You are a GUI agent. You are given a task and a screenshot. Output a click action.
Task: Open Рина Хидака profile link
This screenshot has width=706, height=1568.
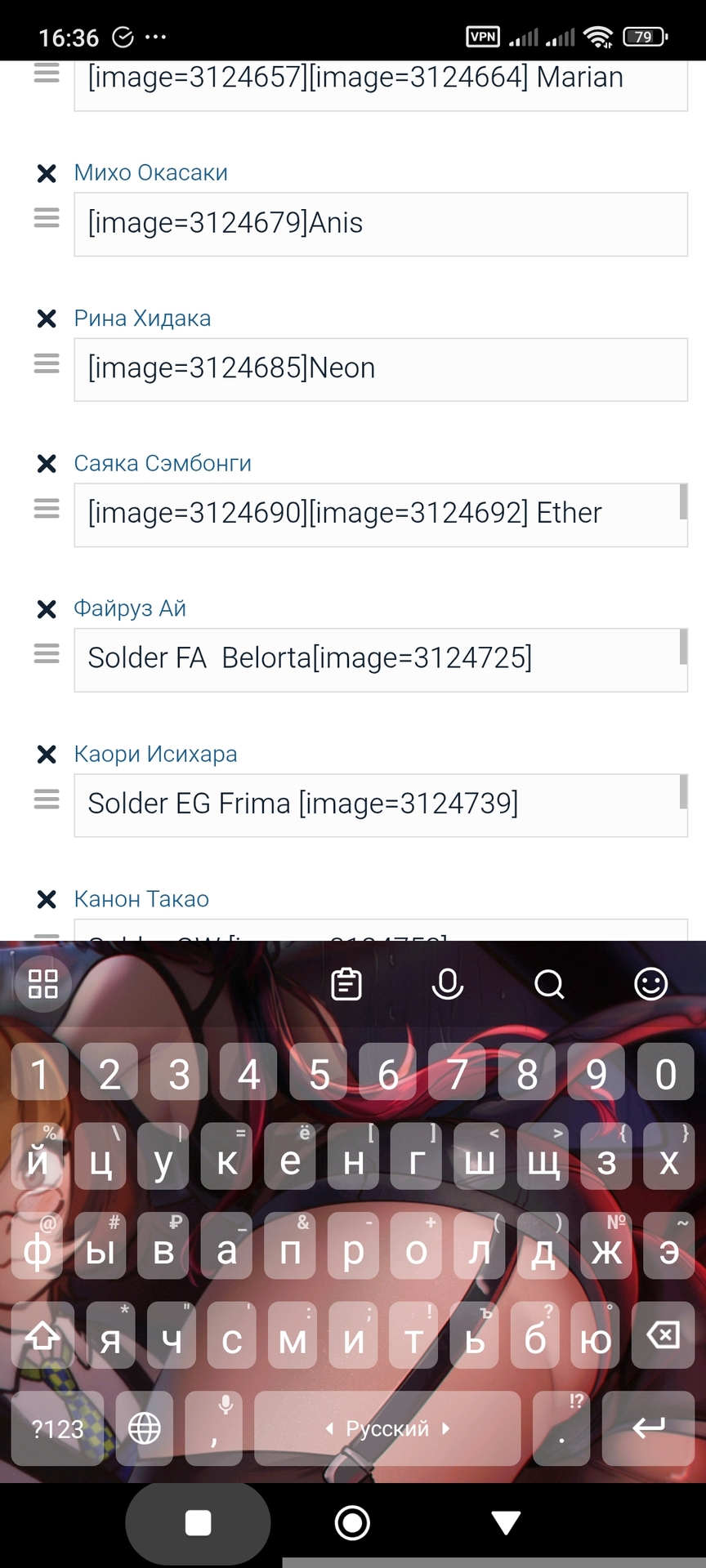[142, 318]
